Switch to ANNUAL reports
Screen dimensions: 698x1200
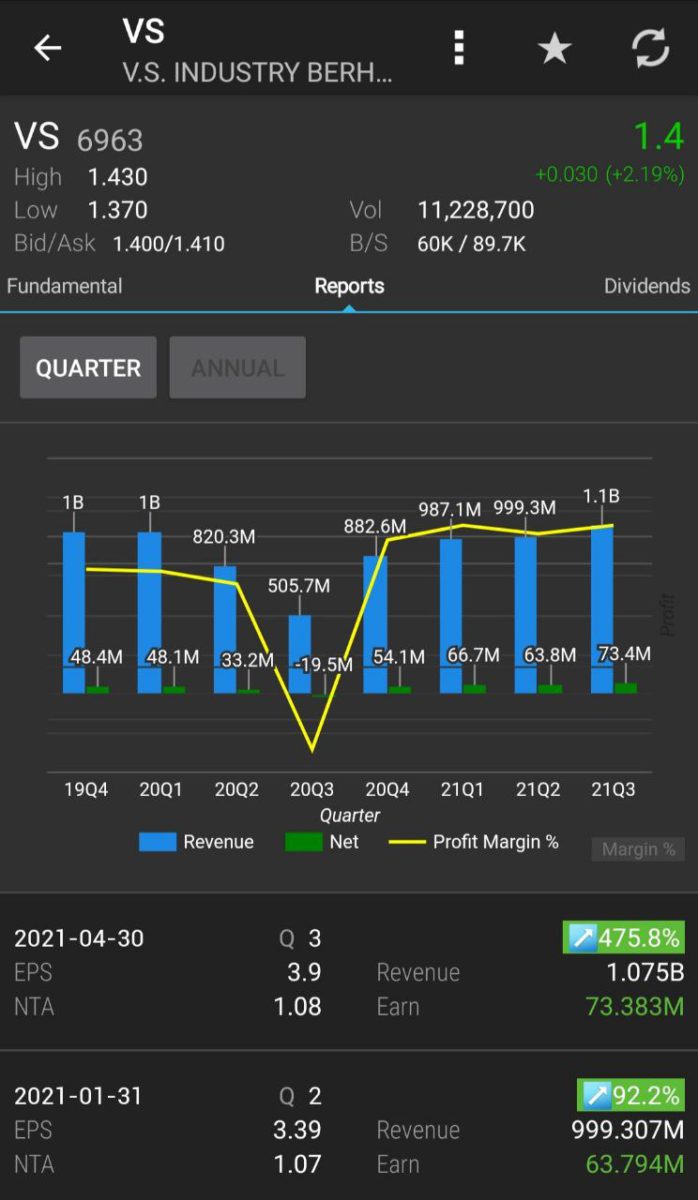[237, 368]
